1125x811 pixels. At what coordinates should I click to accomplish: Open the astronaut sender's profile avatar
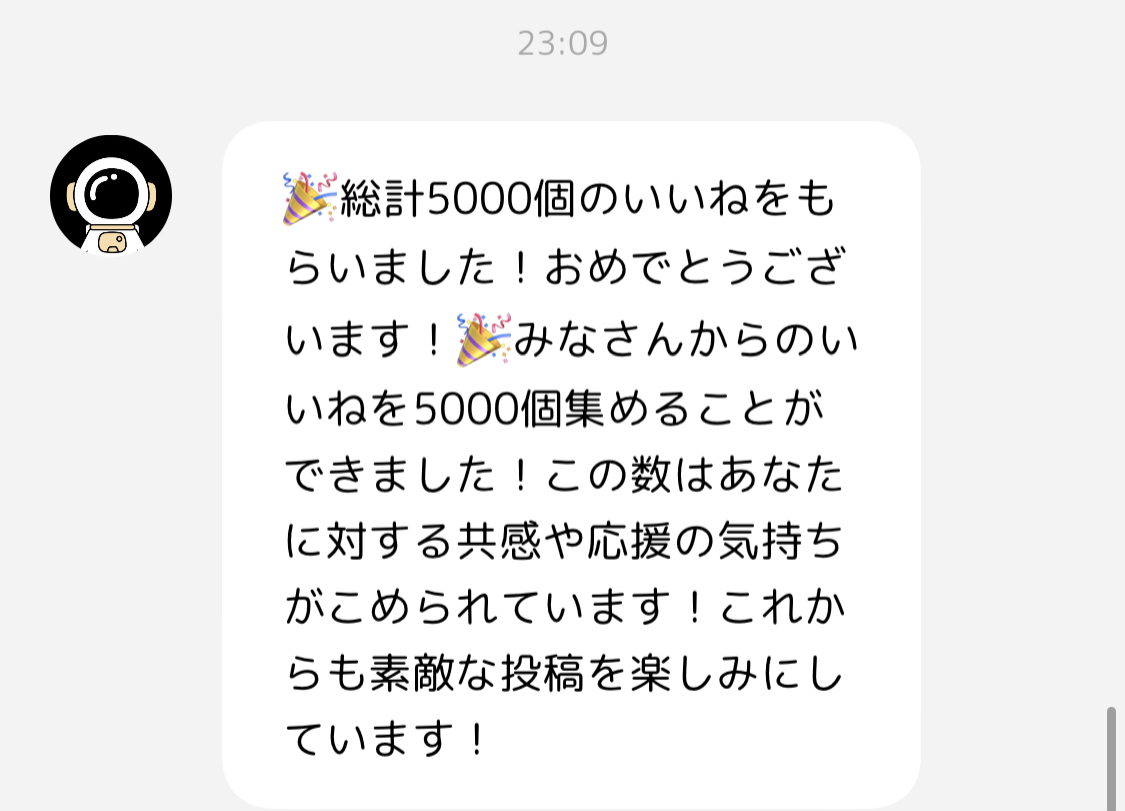pyautogui.click(x=111, y=195)
